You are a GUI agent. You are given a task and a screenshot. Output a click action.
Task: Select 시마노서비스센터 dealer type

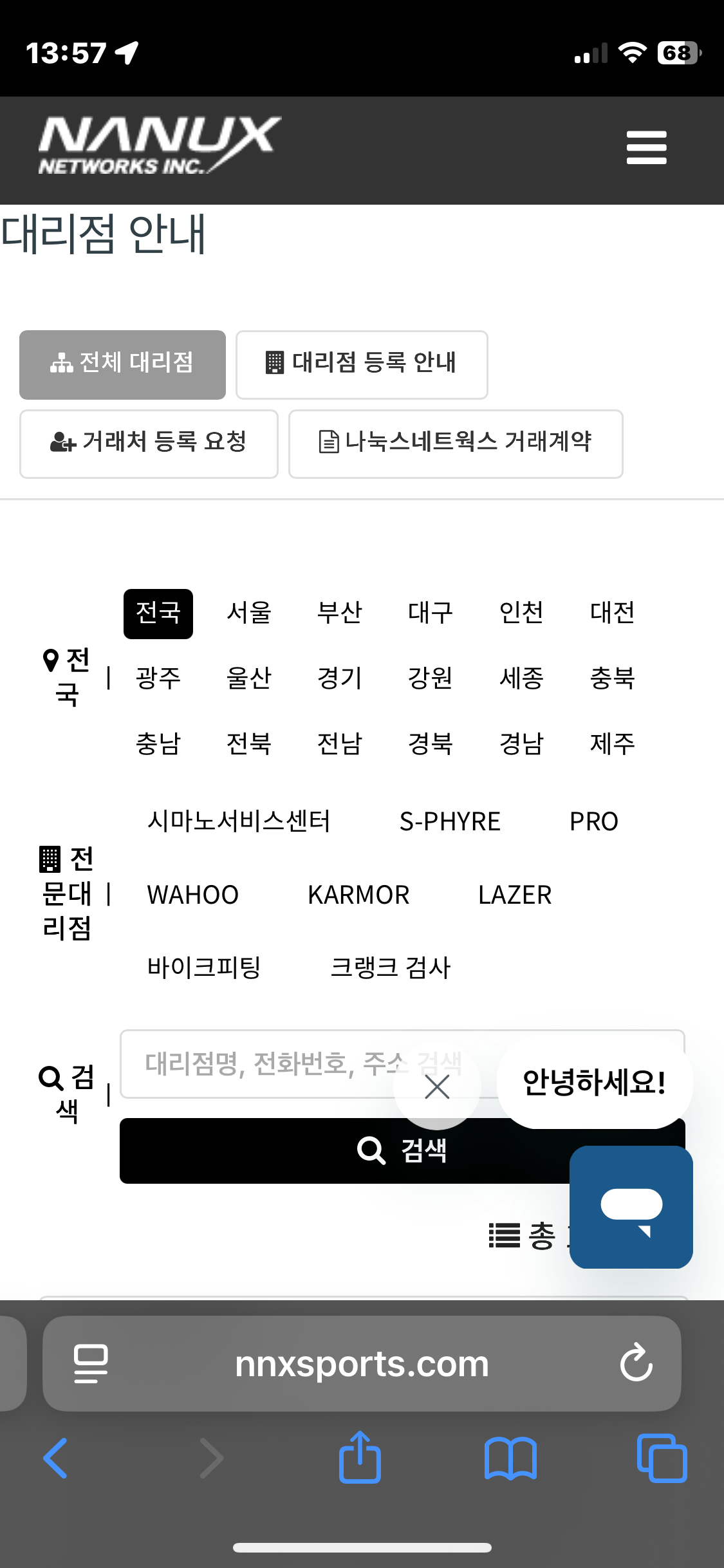pyautogui.click(x=239, y=821)
